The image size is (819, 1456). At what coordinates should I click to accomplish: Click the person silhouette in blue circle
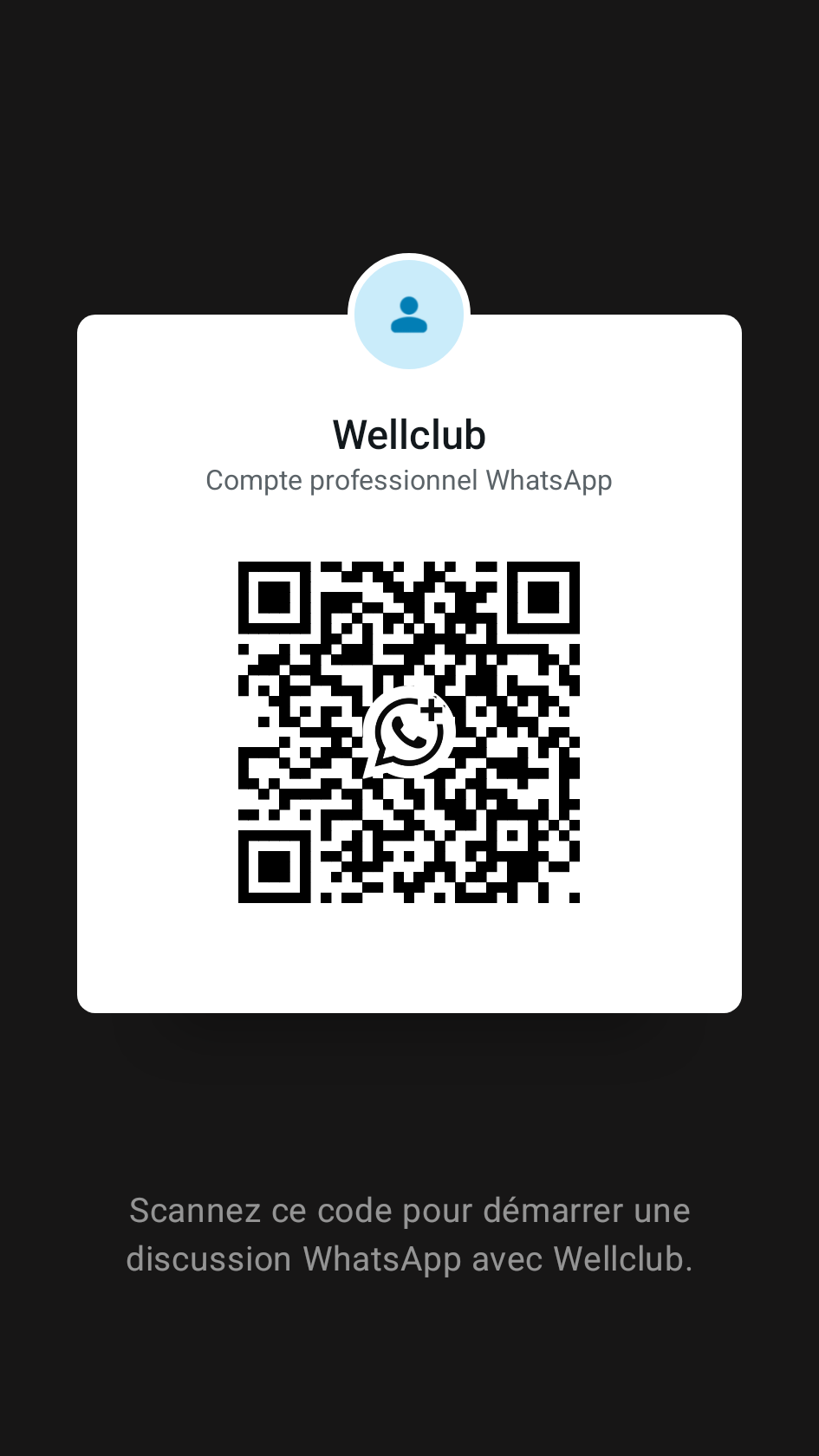pyautogui.click(x=409, y=314)
